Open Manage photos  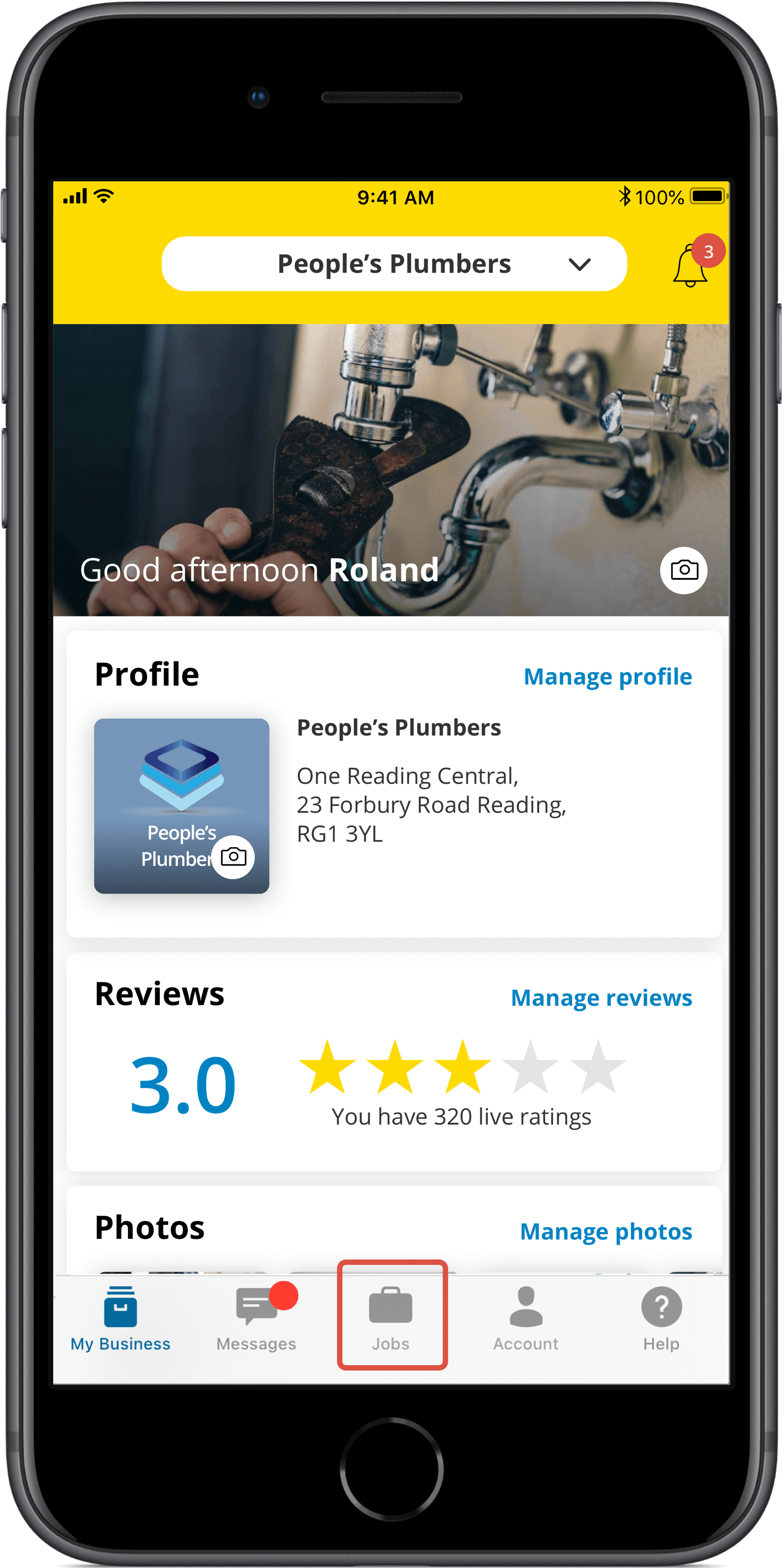coord(606,1231)
